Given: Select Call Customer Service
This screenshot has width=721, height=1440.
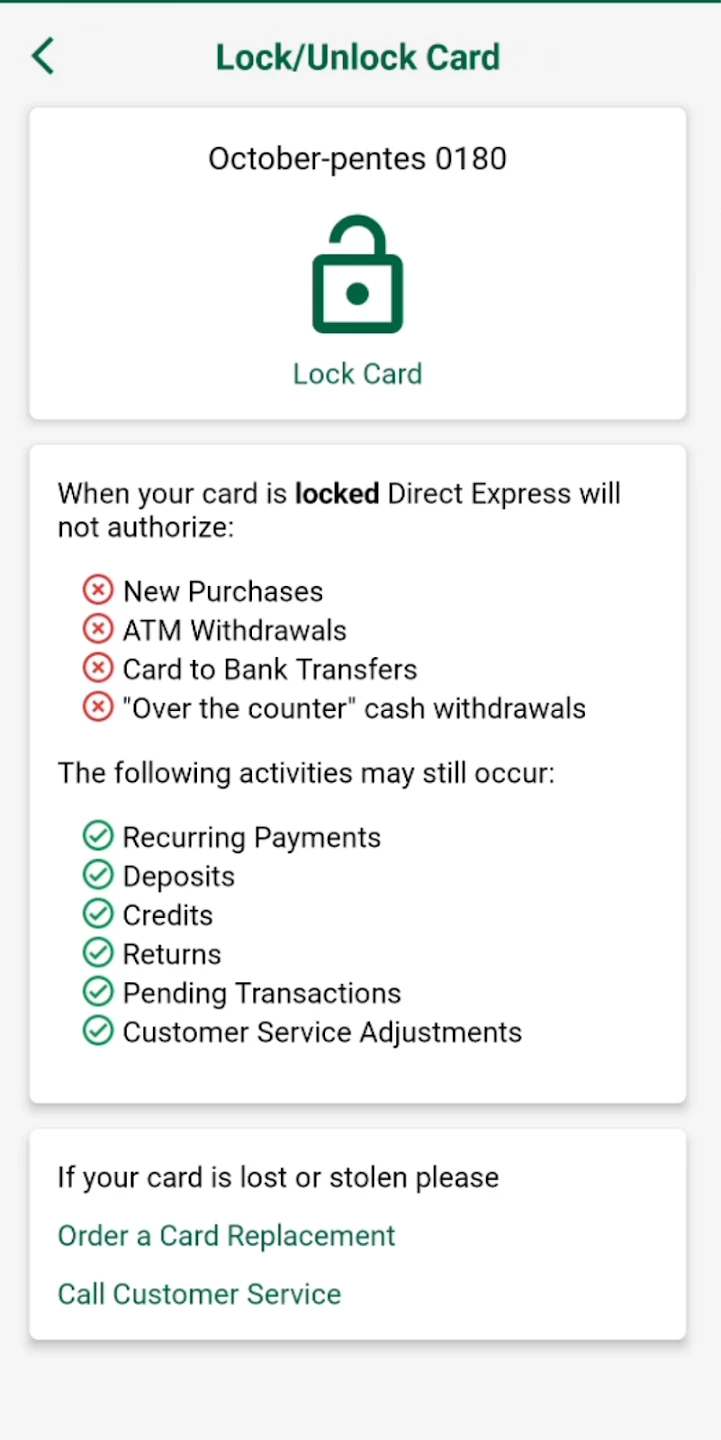Looking at the screenshot, I should click(x=199, y=1294).
